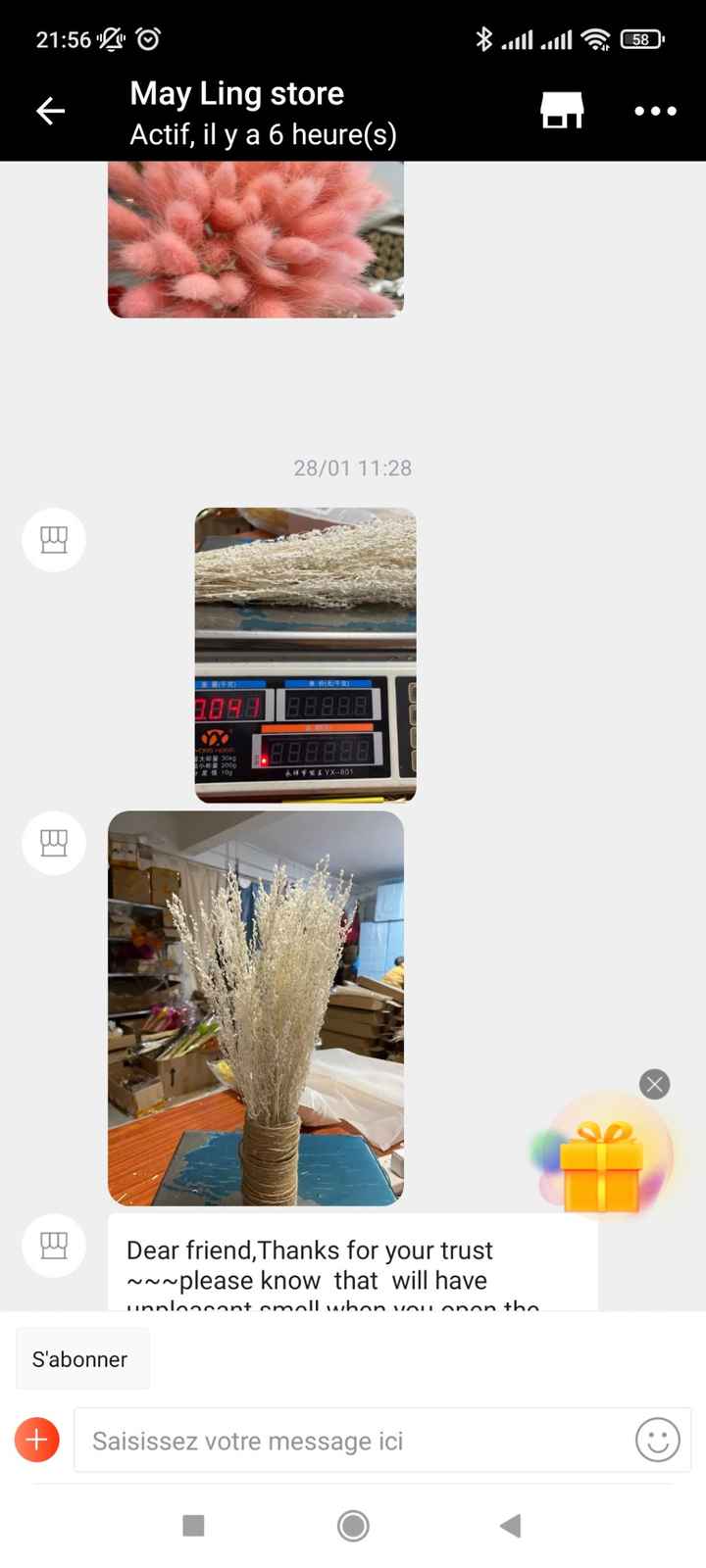Open the photo of white grass in vase
Screen dimensions: 706x1568
click(255, 1007)
